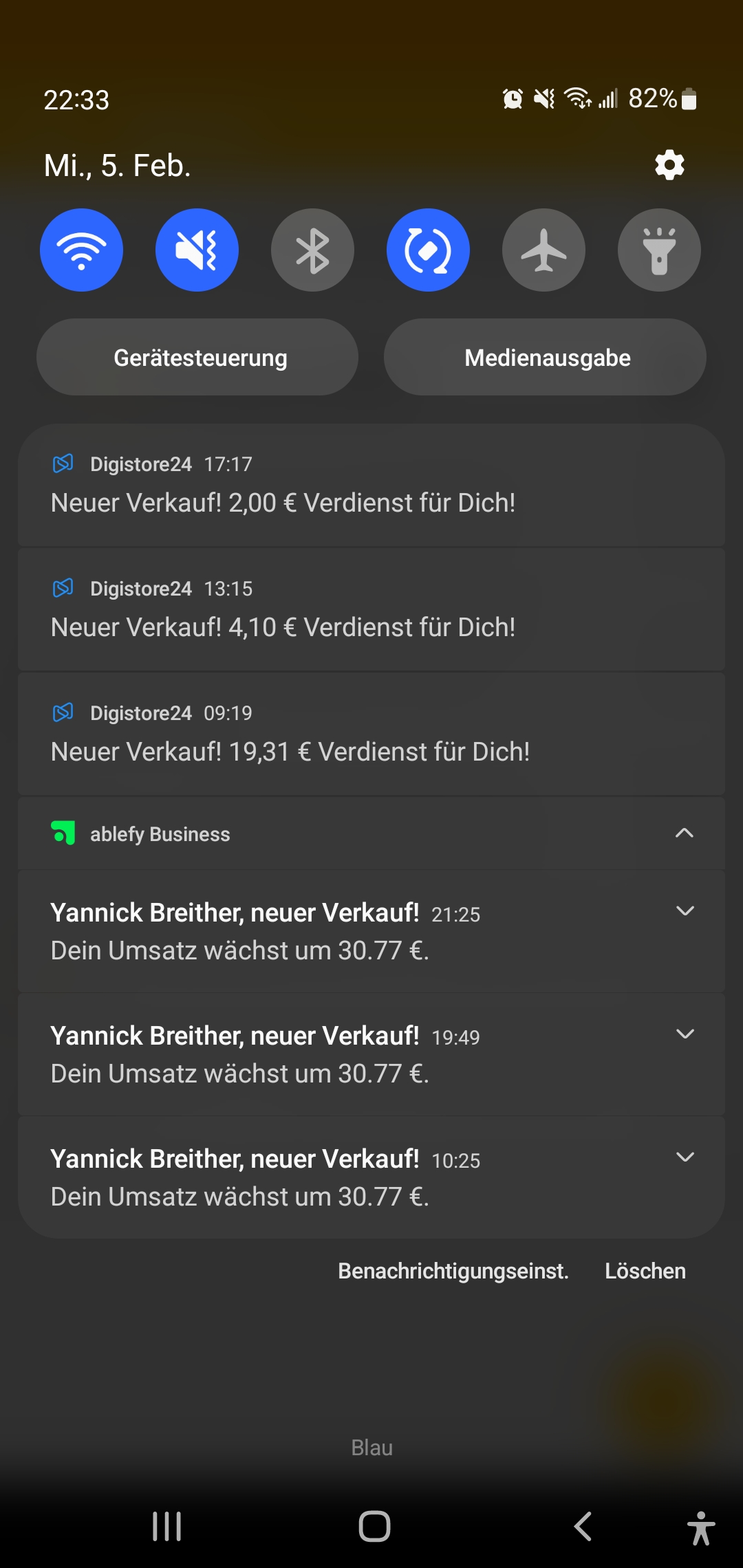
Task: Expand the ablefy notification from 10:25
Action: pos(685,1157)
